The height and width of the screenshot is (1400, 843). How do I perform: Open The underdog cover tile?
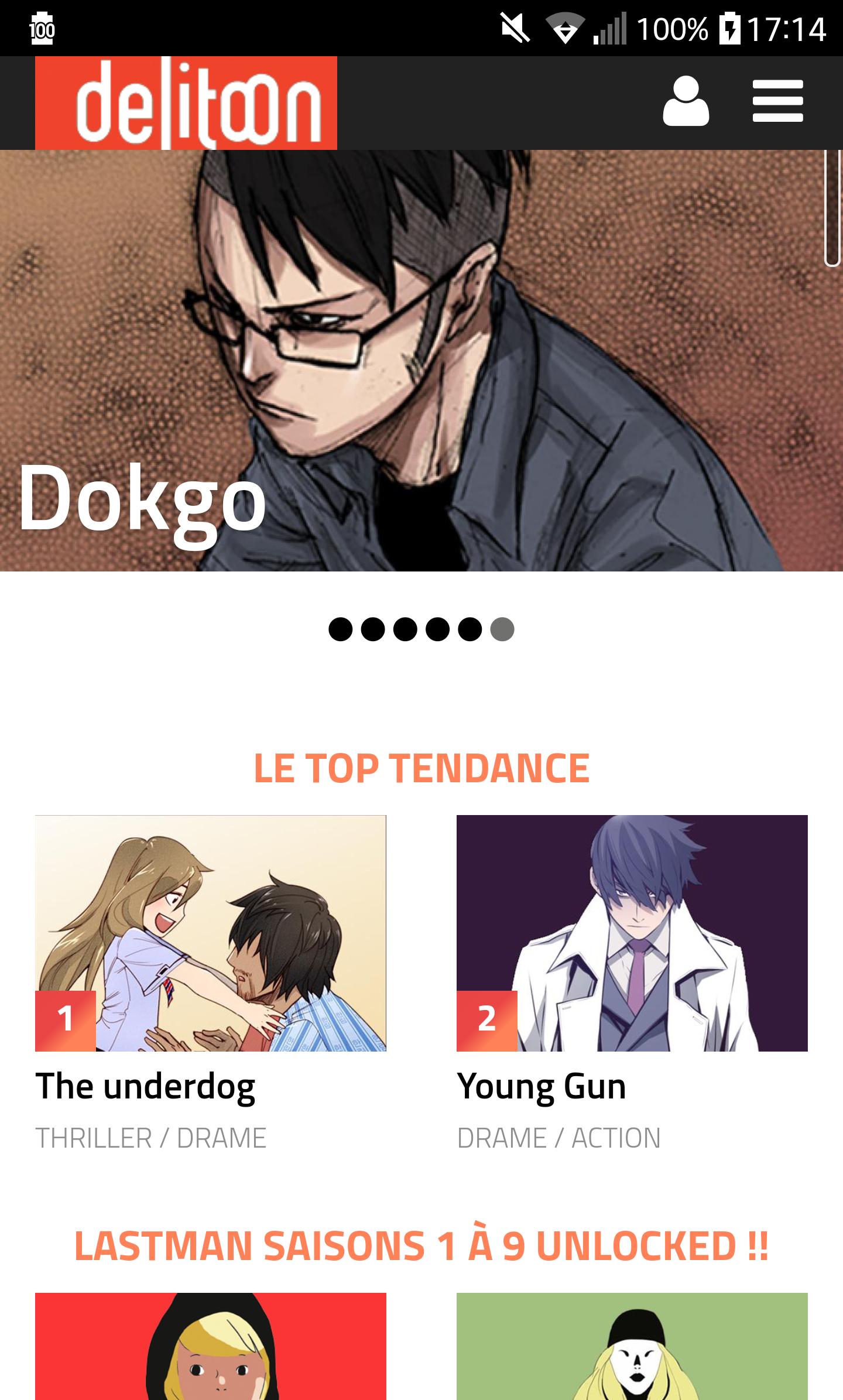click(x=211, y=933)
